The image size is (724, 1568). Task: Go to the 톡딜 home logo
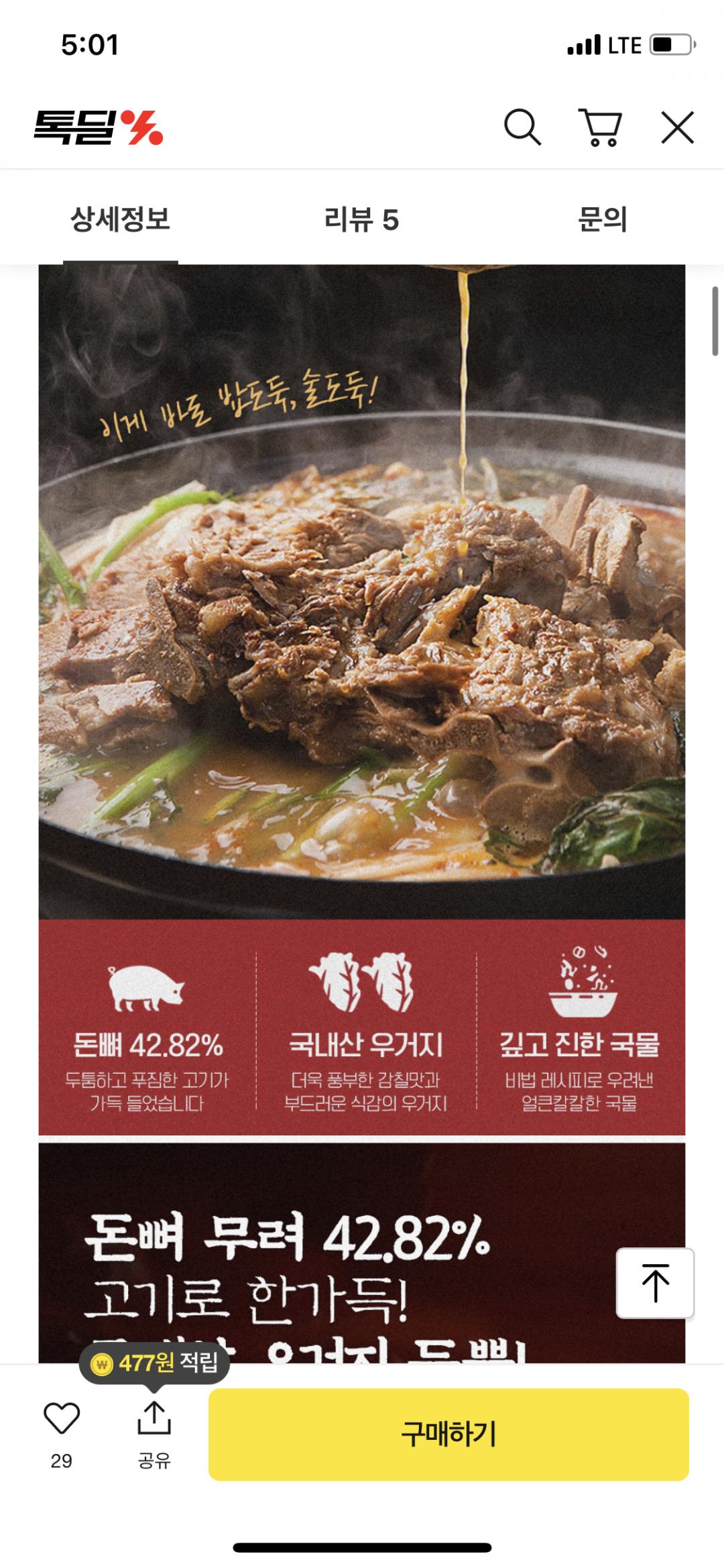click(99, 127)
